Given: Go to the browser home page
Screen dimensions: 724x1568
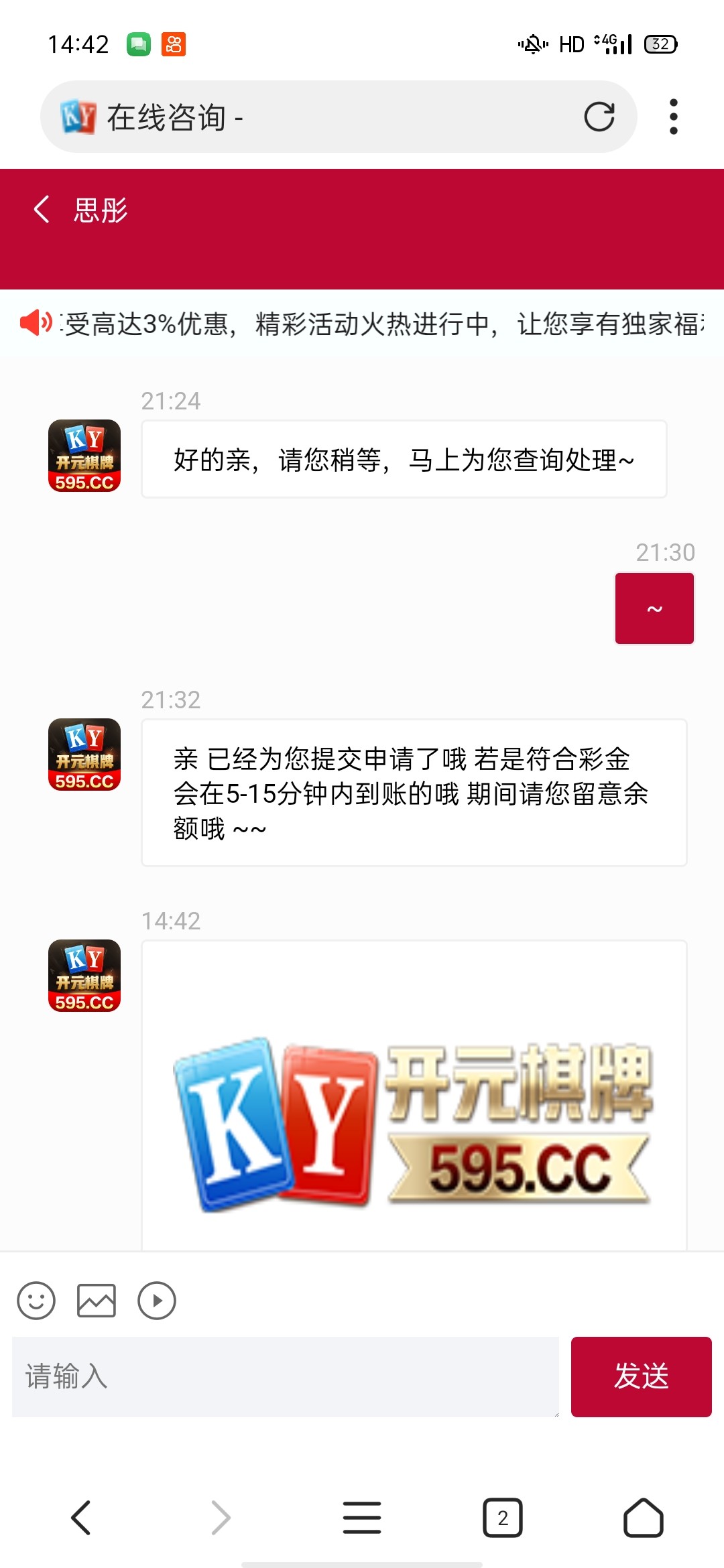Looking at the screenshot, I should coord(643,1518).
